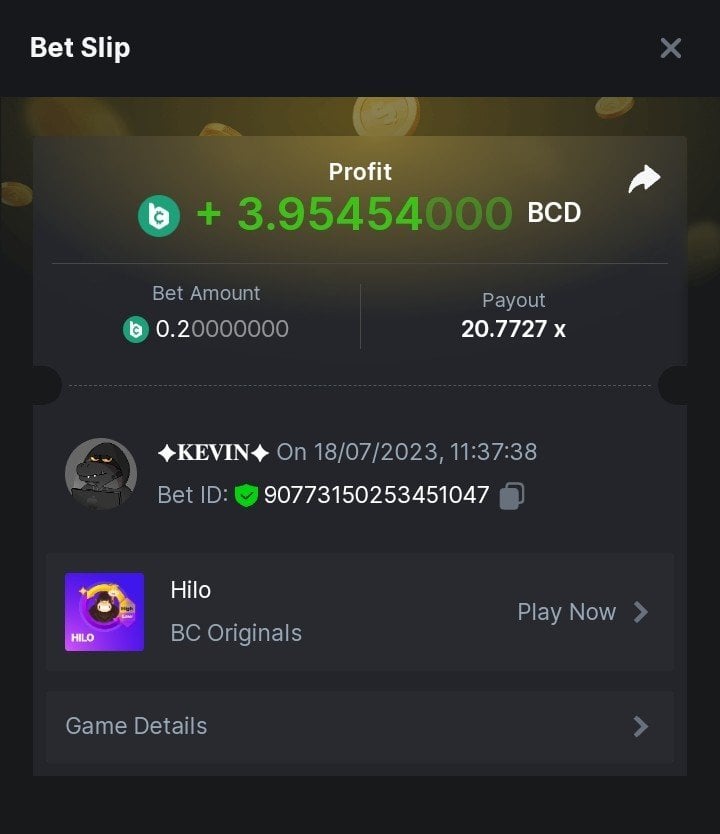This screenshot has width=720, height=834.
Task: Copy the Bet ID number
Action: click(512, 495)
